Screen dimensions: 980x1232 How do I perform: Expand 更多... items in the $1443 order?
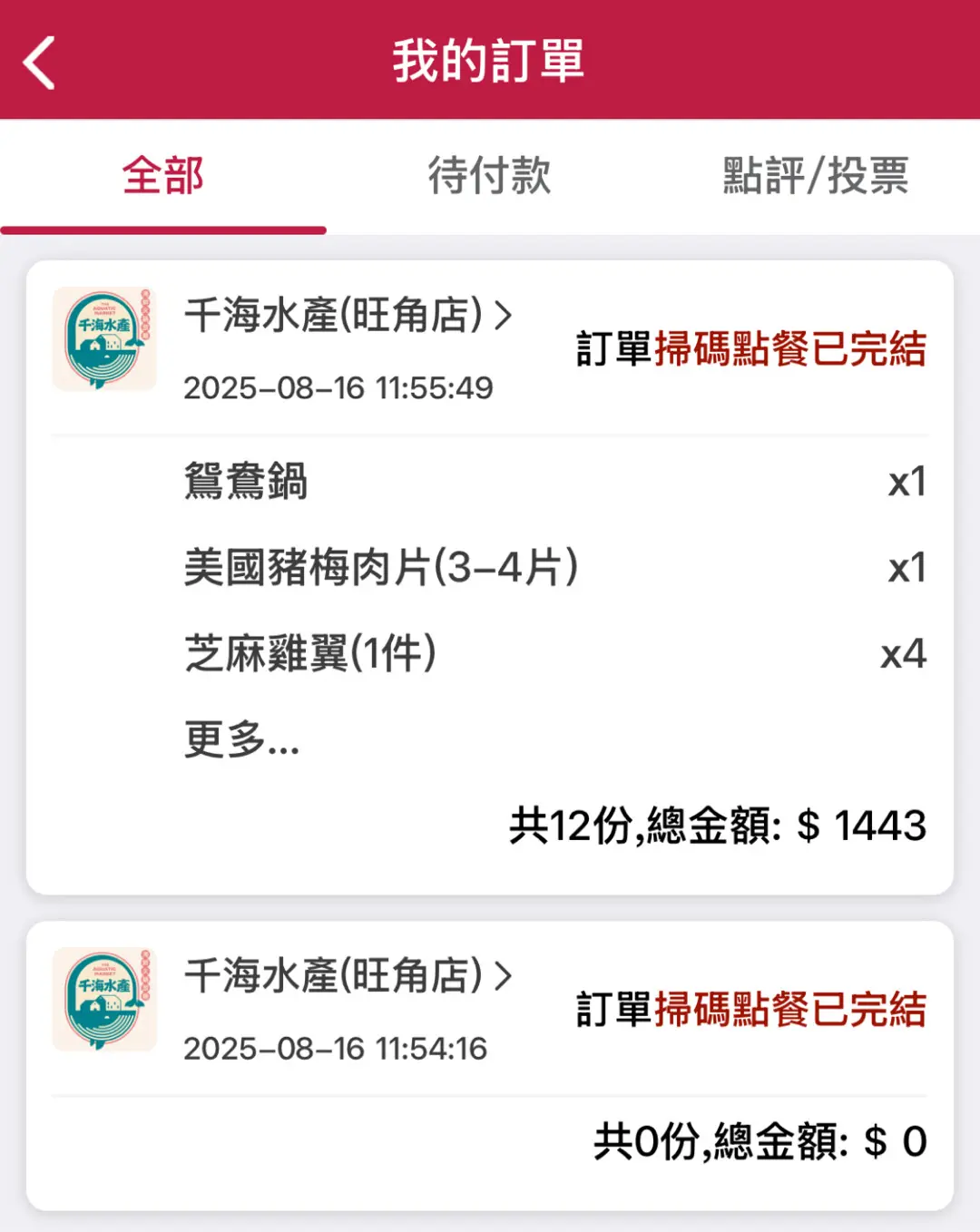tap(242, 739)
